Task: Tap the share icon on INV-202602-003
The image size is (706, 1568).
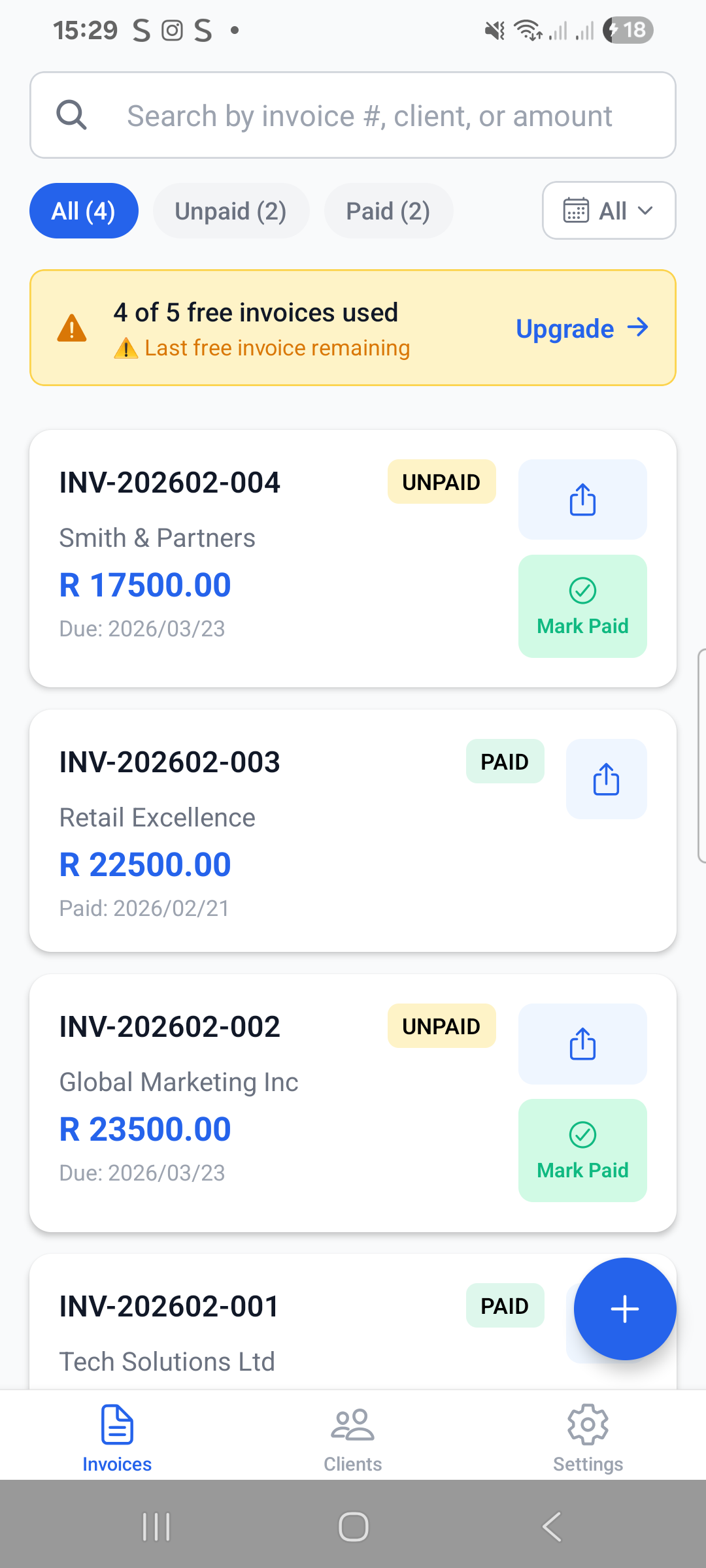Action: pos(605,779)
